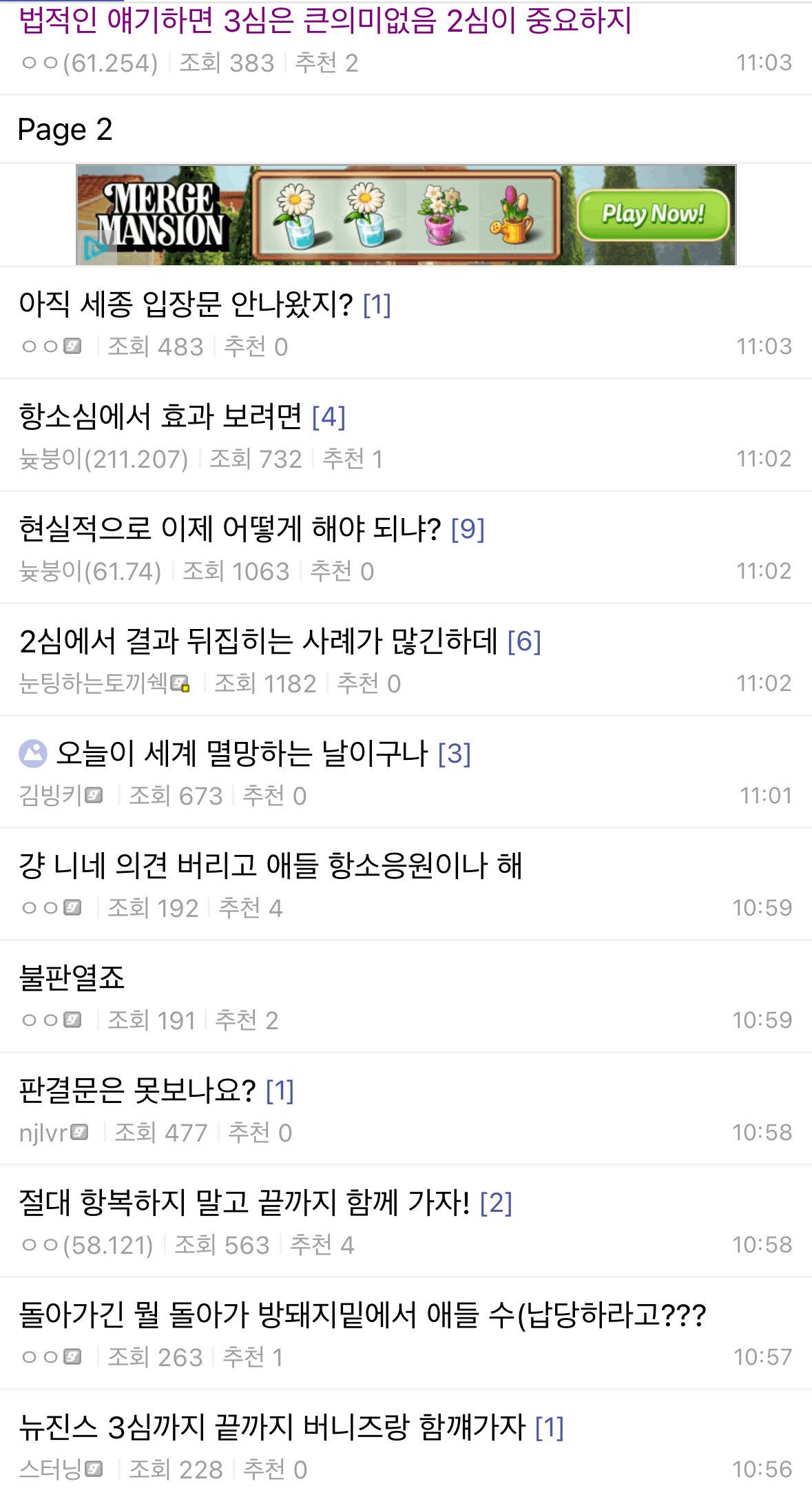Image resolution: width=812 pixels, height=1506 pixels.
Task: Open post '절대 항복하지 말고 끝까지 함께 가자!'
Action: pyautogui.click(x=244, y=1203)
